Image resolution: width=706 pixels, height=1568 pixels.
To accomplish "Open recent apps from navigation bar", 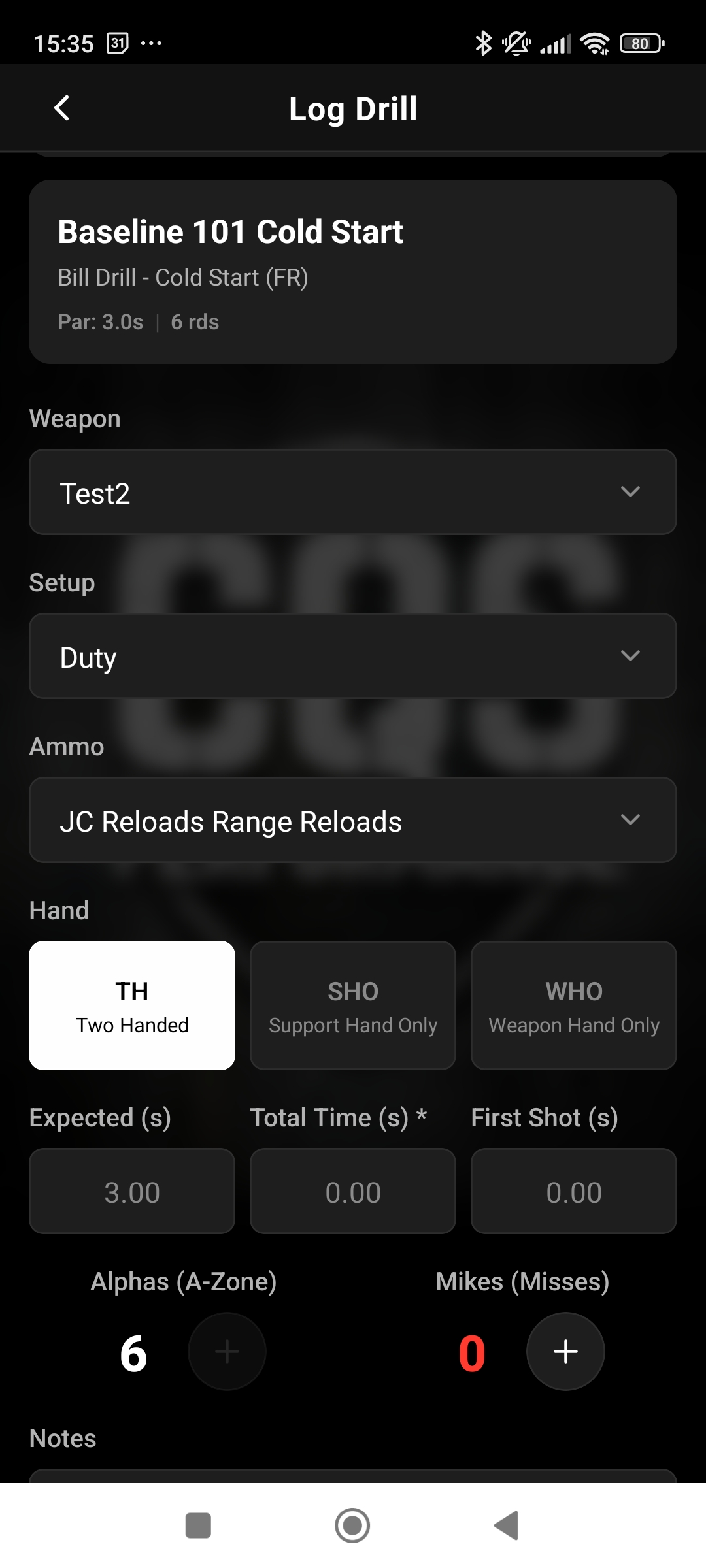I will (x=198, y=1526).
